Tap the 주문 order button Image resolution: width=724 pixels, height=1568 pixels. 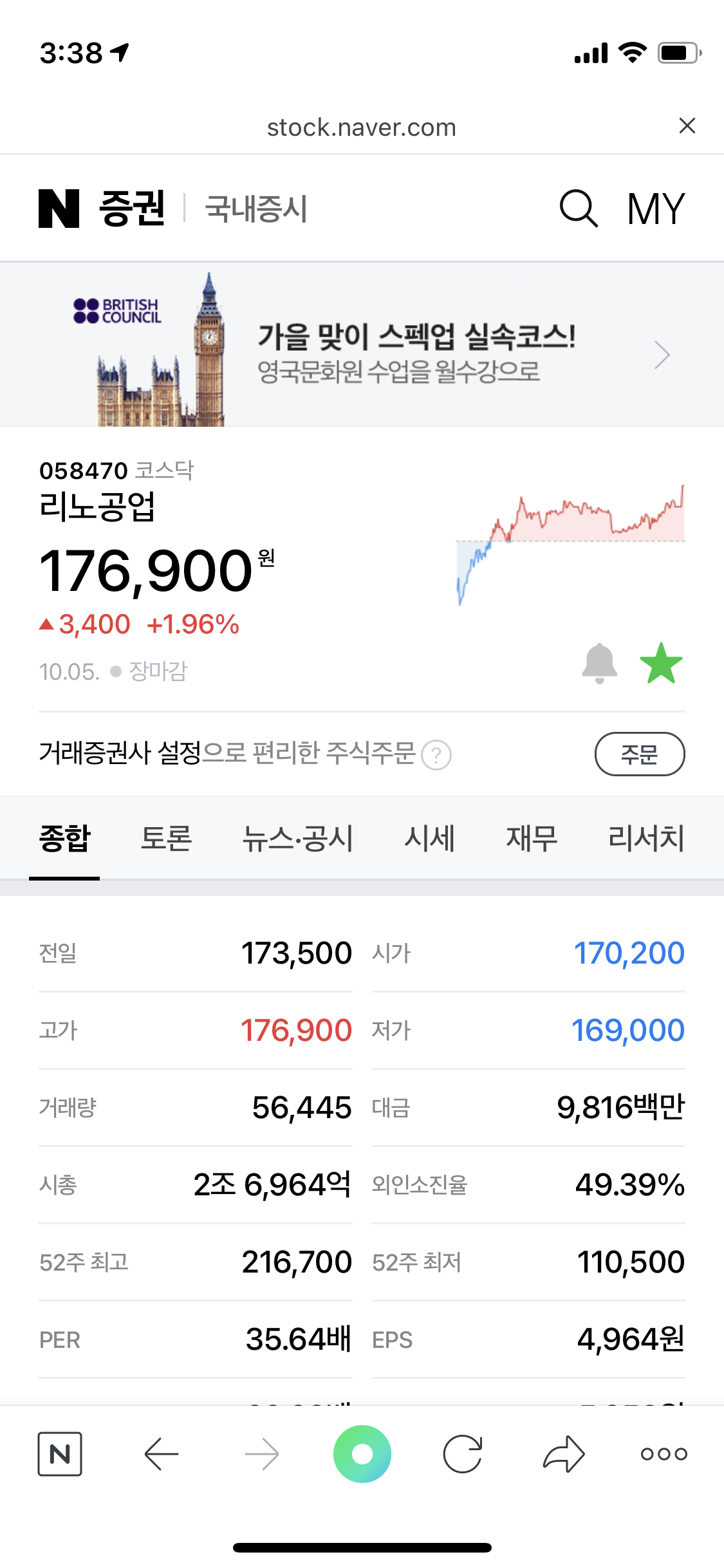click(639, 754)
